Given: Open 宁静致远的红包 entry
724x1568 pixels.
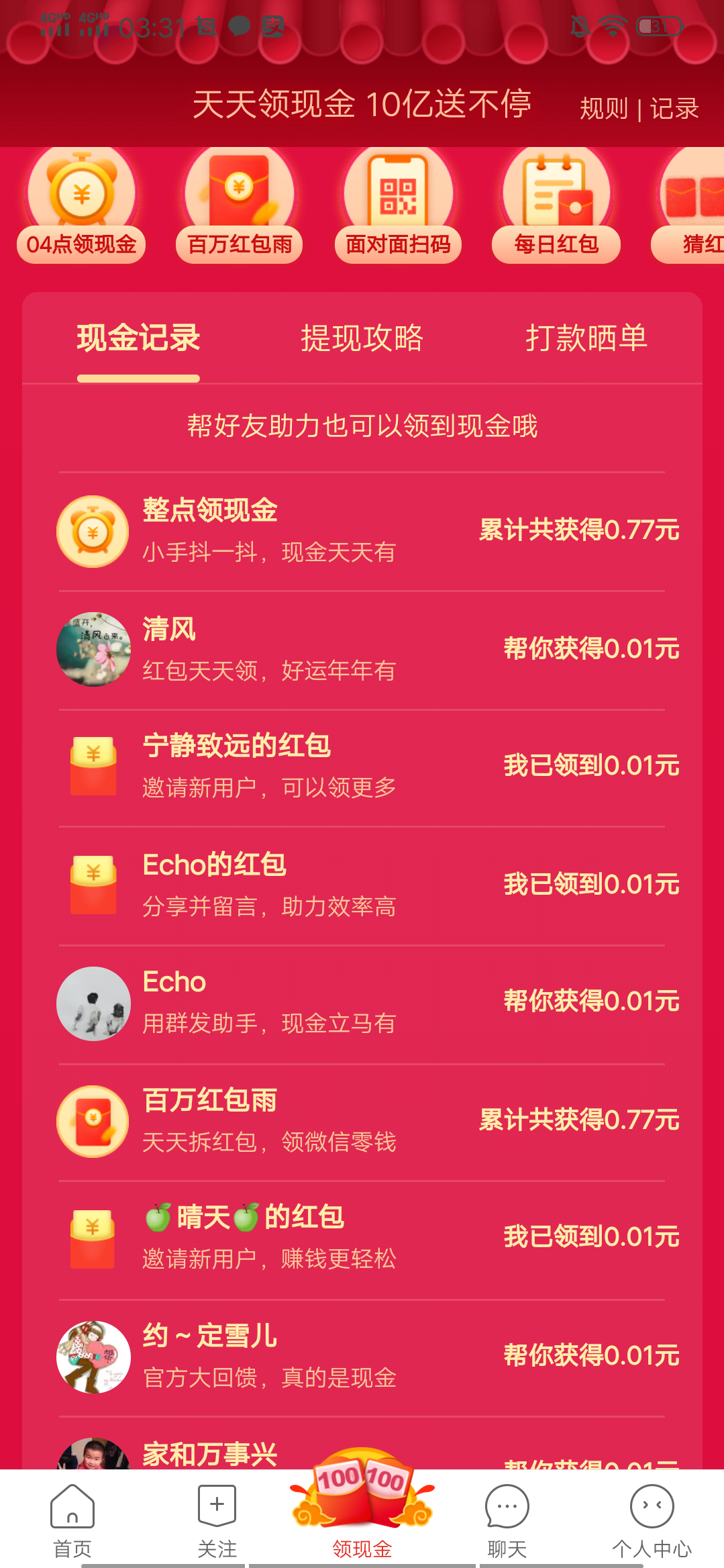Looking at the screenshot, I should click(362, 767).
